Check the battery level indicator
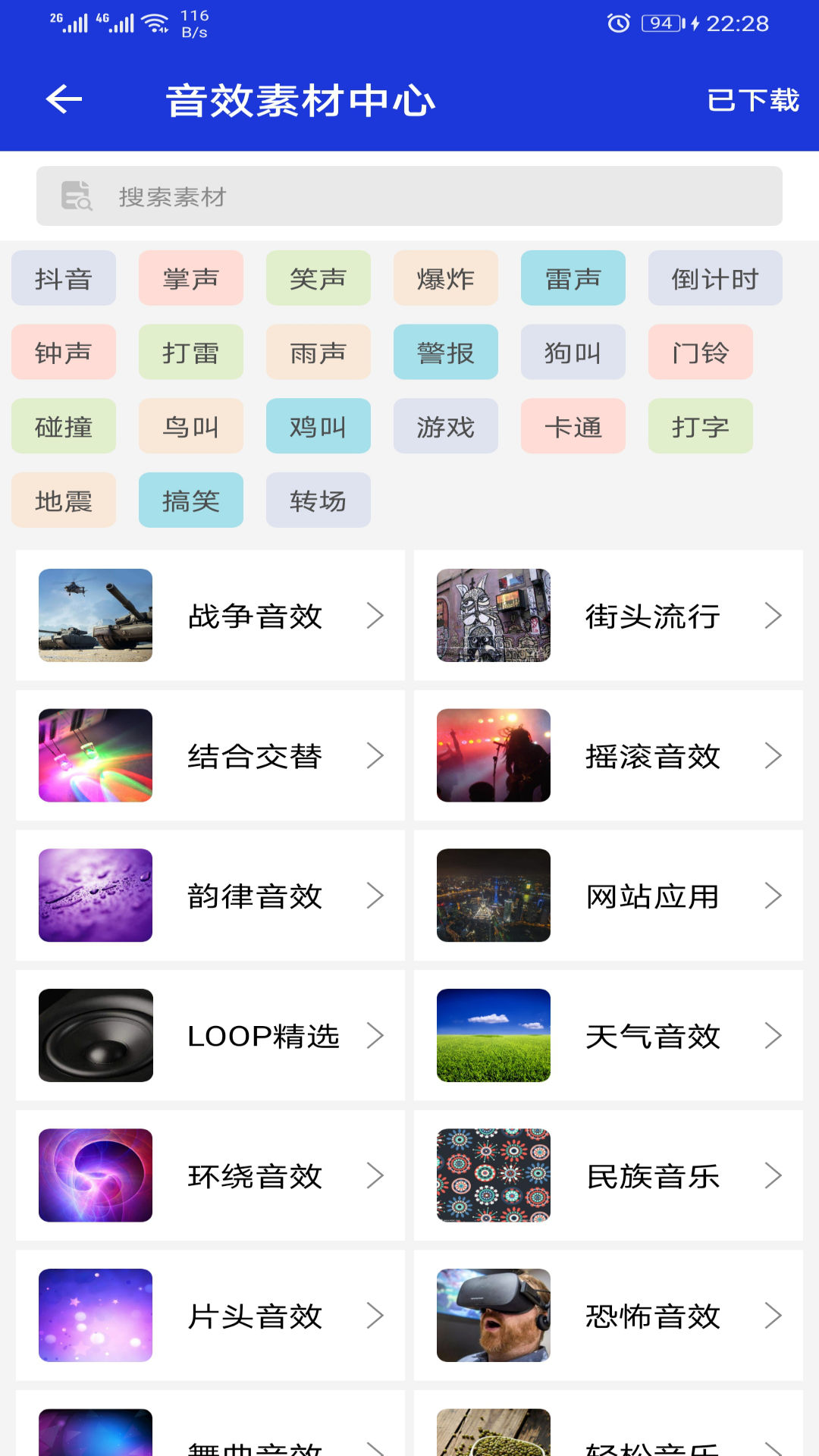Viewport: 819px width, 1456px height. pos(661,24)
